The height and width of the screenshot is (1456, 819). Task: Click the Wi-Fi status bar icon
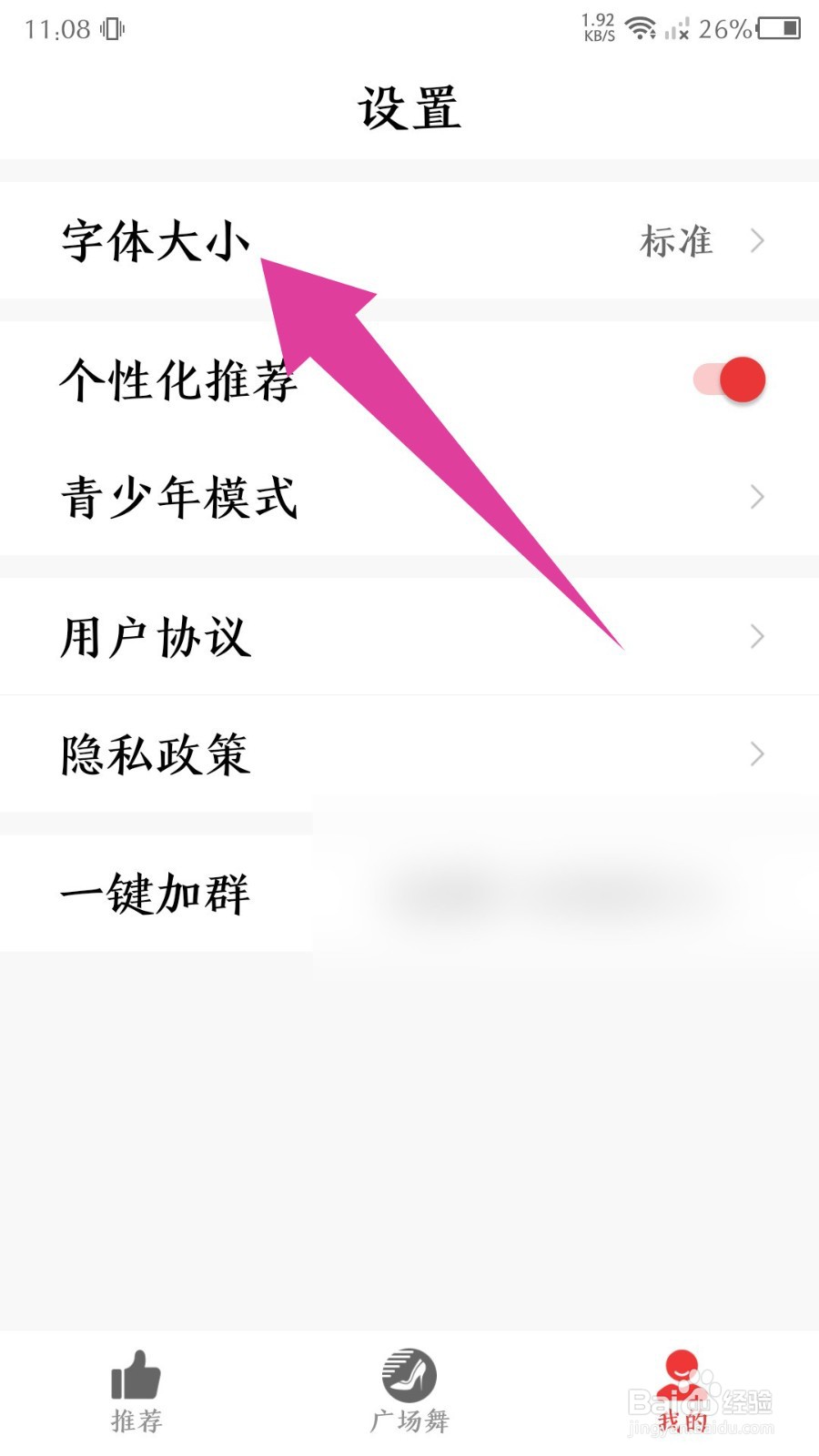(642, 27)
